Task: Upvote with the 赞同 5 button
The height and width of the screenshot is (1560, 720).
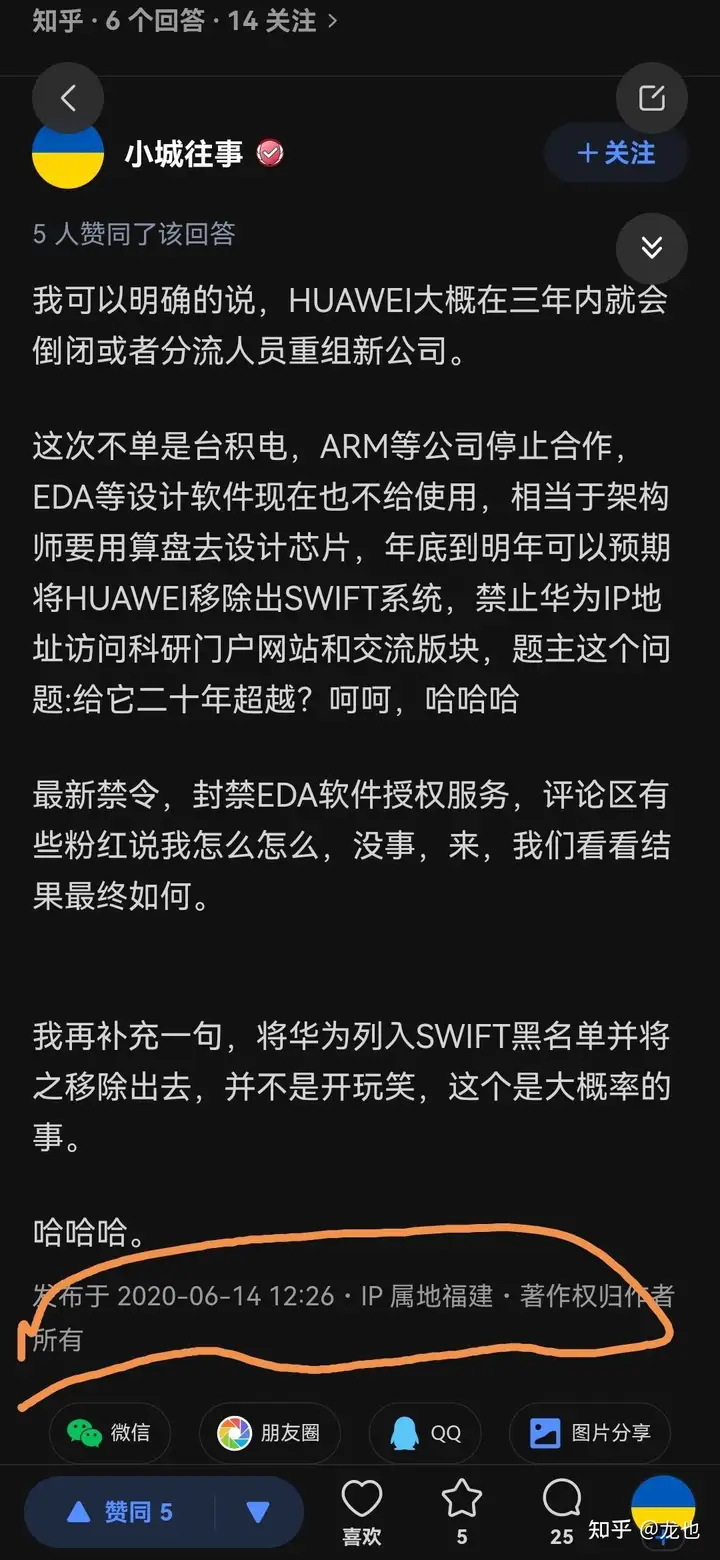Action: [120, 1512]
